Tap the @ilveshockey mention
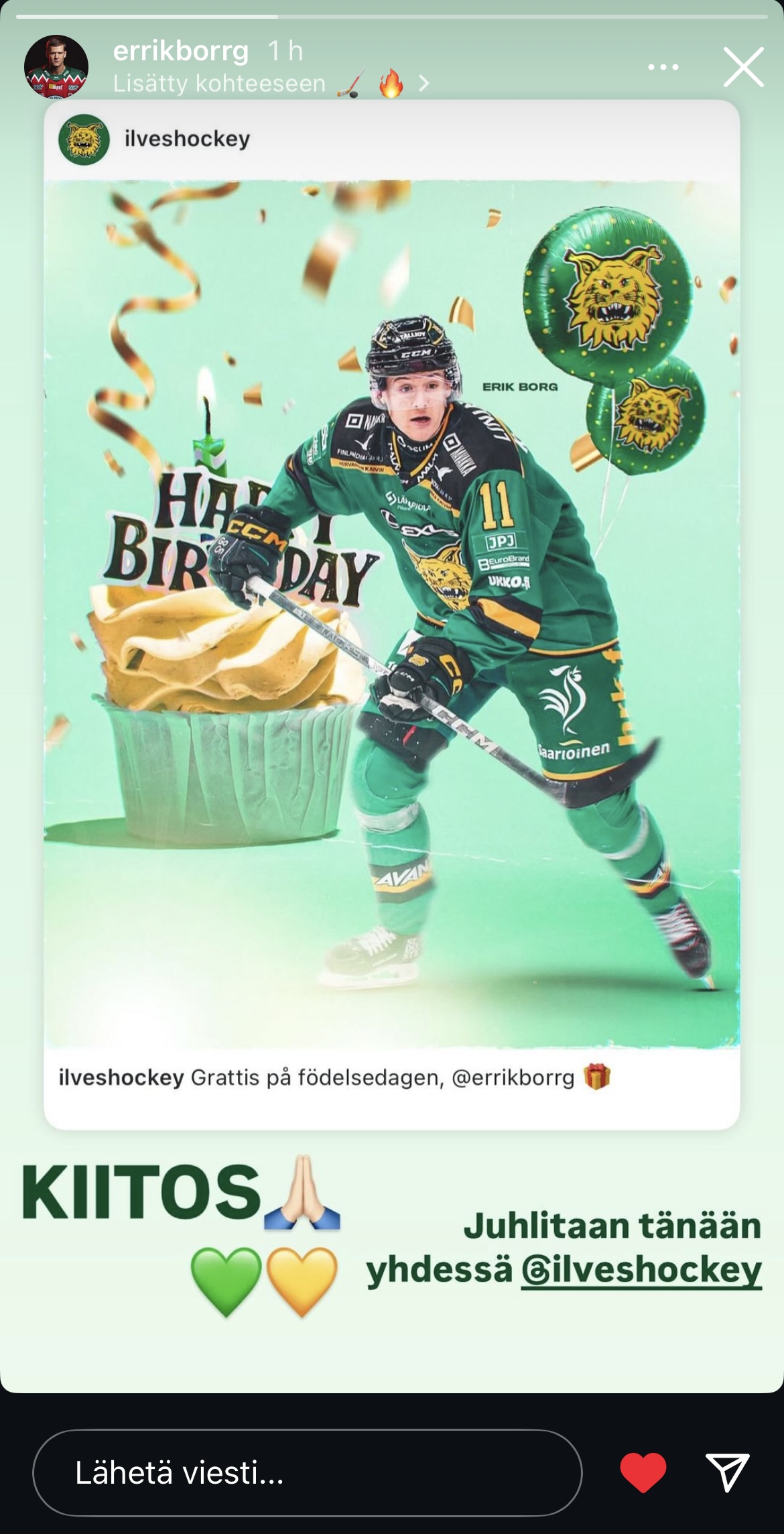The image size is (784, 1534). pyautogui.click(x=641, y=1269)
